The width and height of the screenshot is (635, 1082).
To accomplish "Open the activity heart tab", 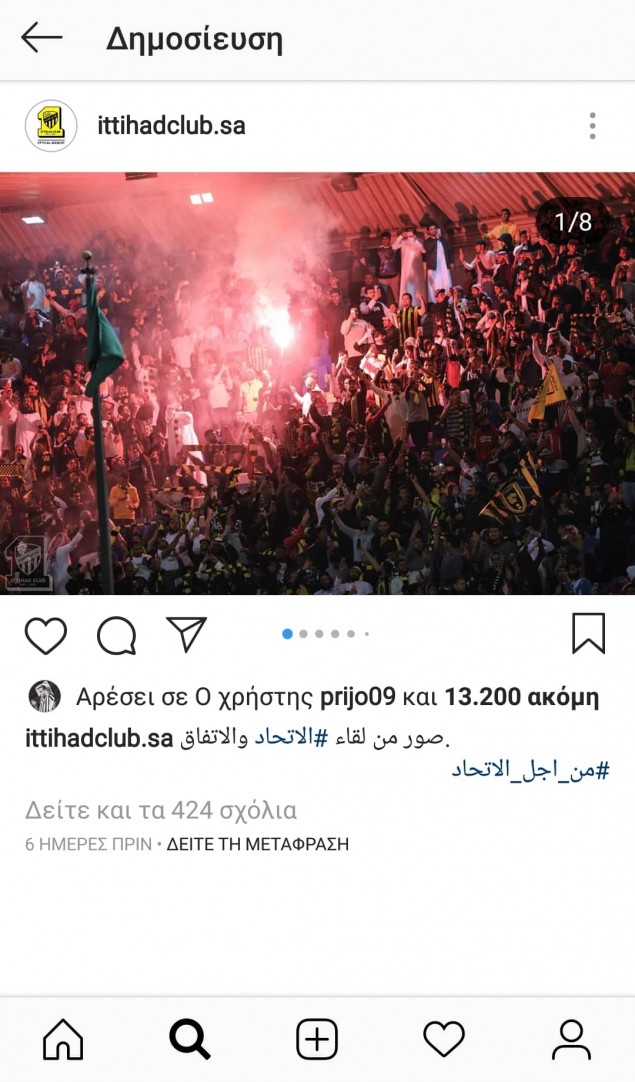I will (x=444, y=1040).
